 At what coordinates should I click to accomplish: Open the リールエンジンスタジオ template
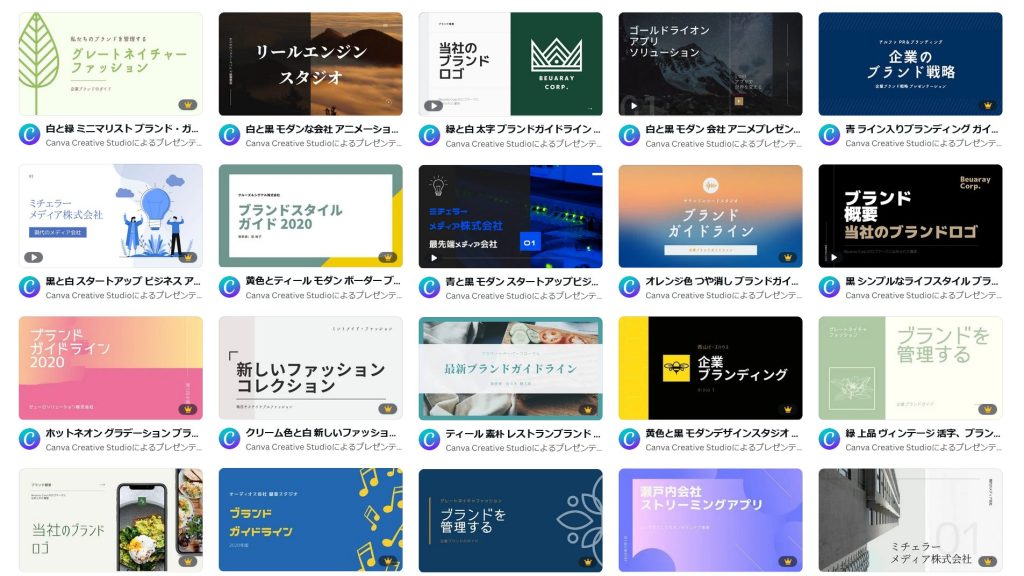310,63
